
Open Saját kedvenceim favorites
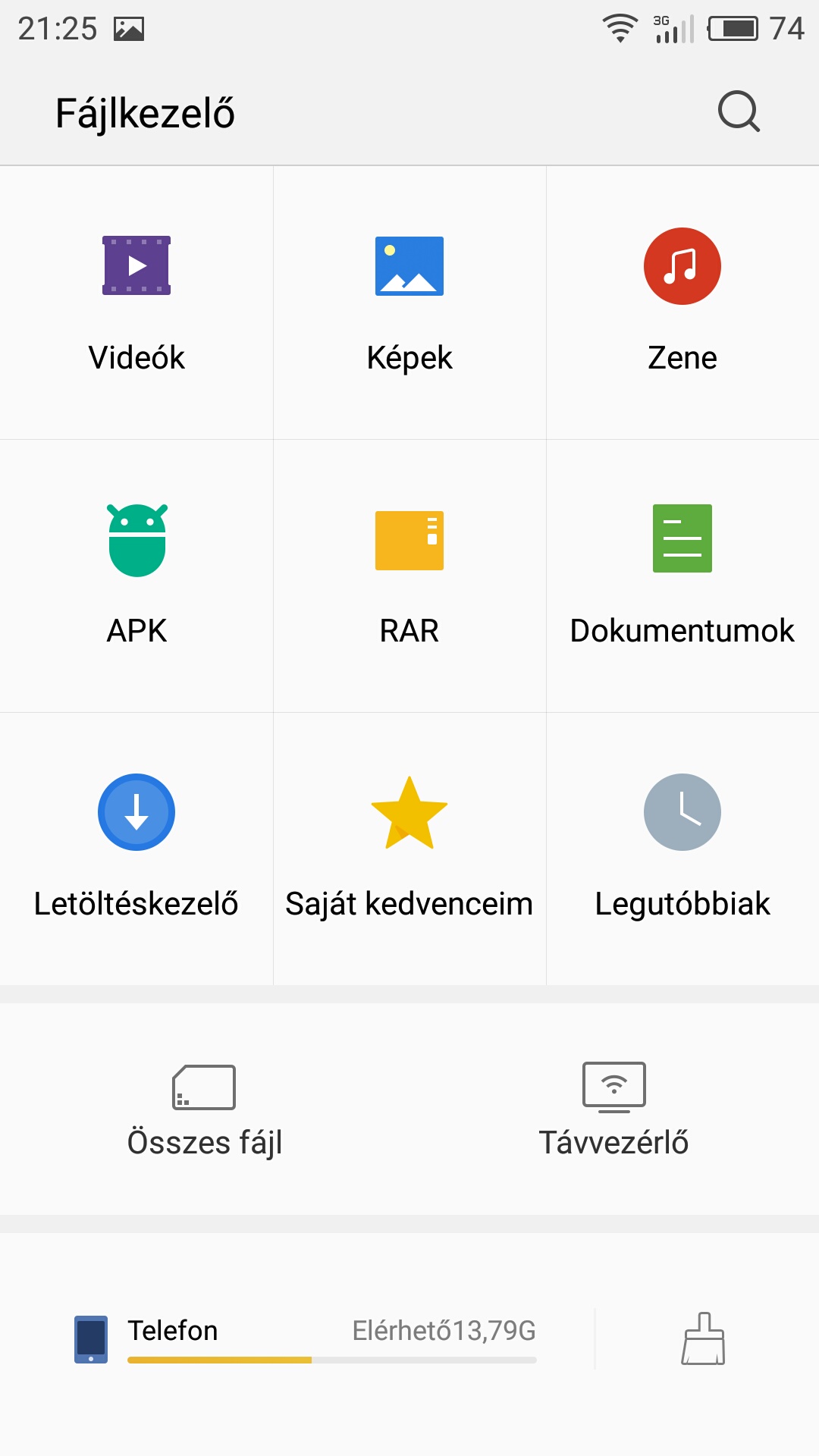point(409,849)
